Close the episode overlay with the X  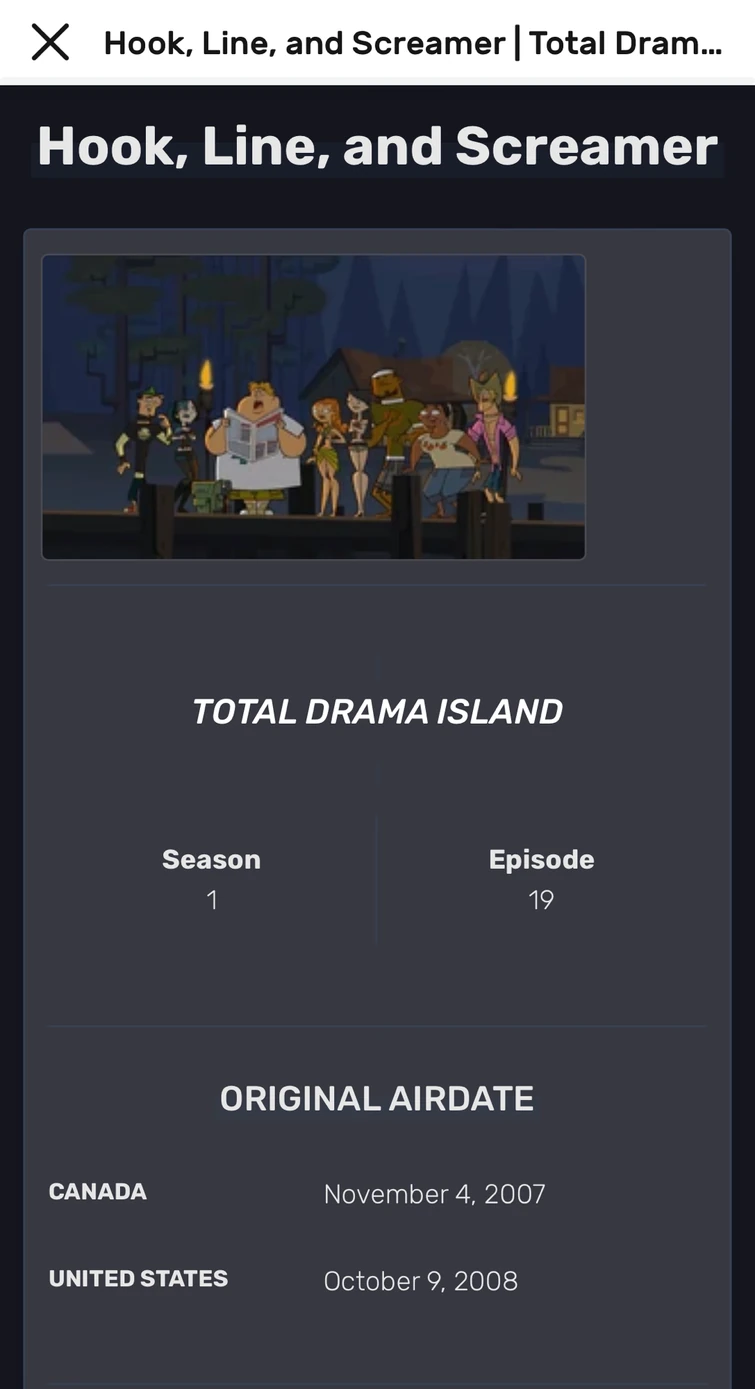pyautogui.click(x=49, y=42)
